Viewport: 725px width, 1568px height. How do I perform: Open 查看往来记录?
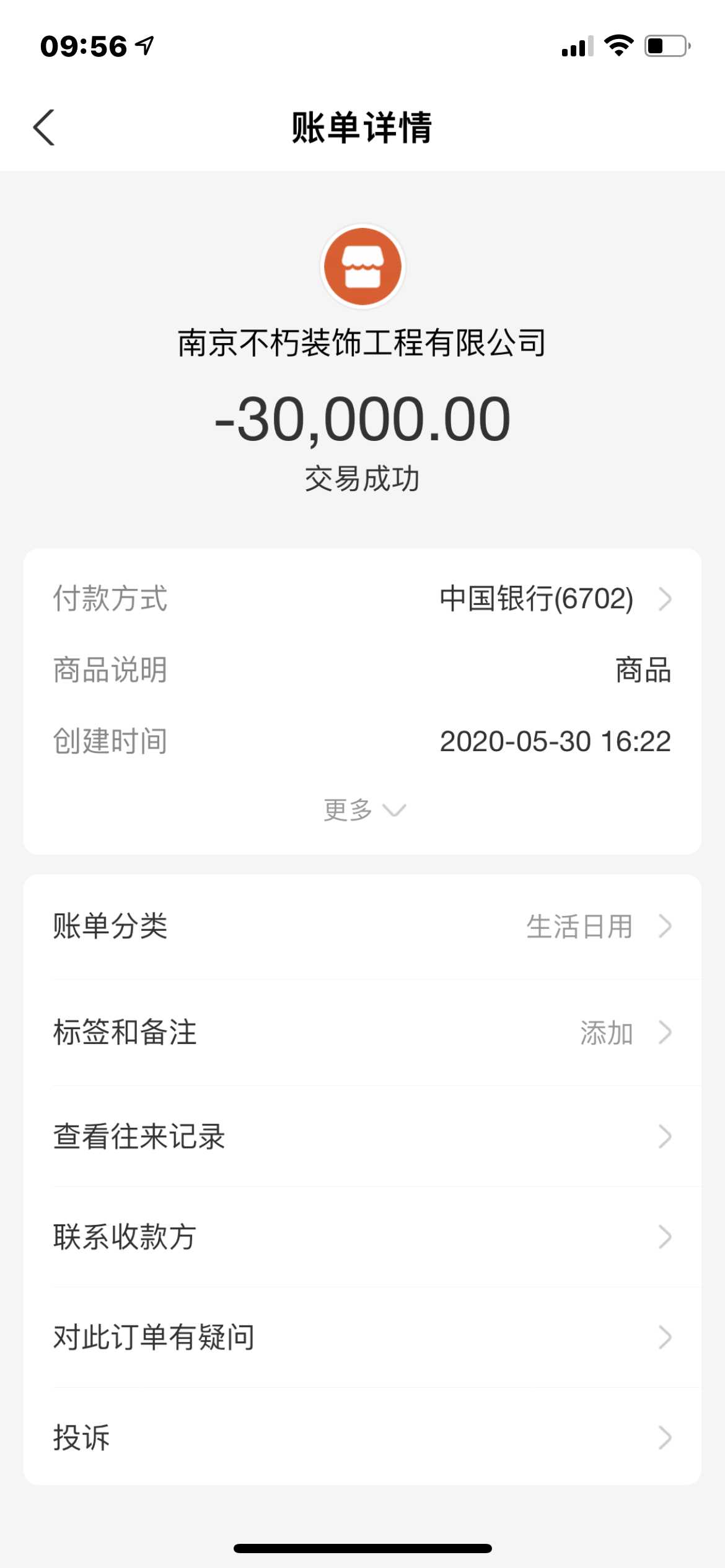pyautogui.click(x=362, y=1136)
